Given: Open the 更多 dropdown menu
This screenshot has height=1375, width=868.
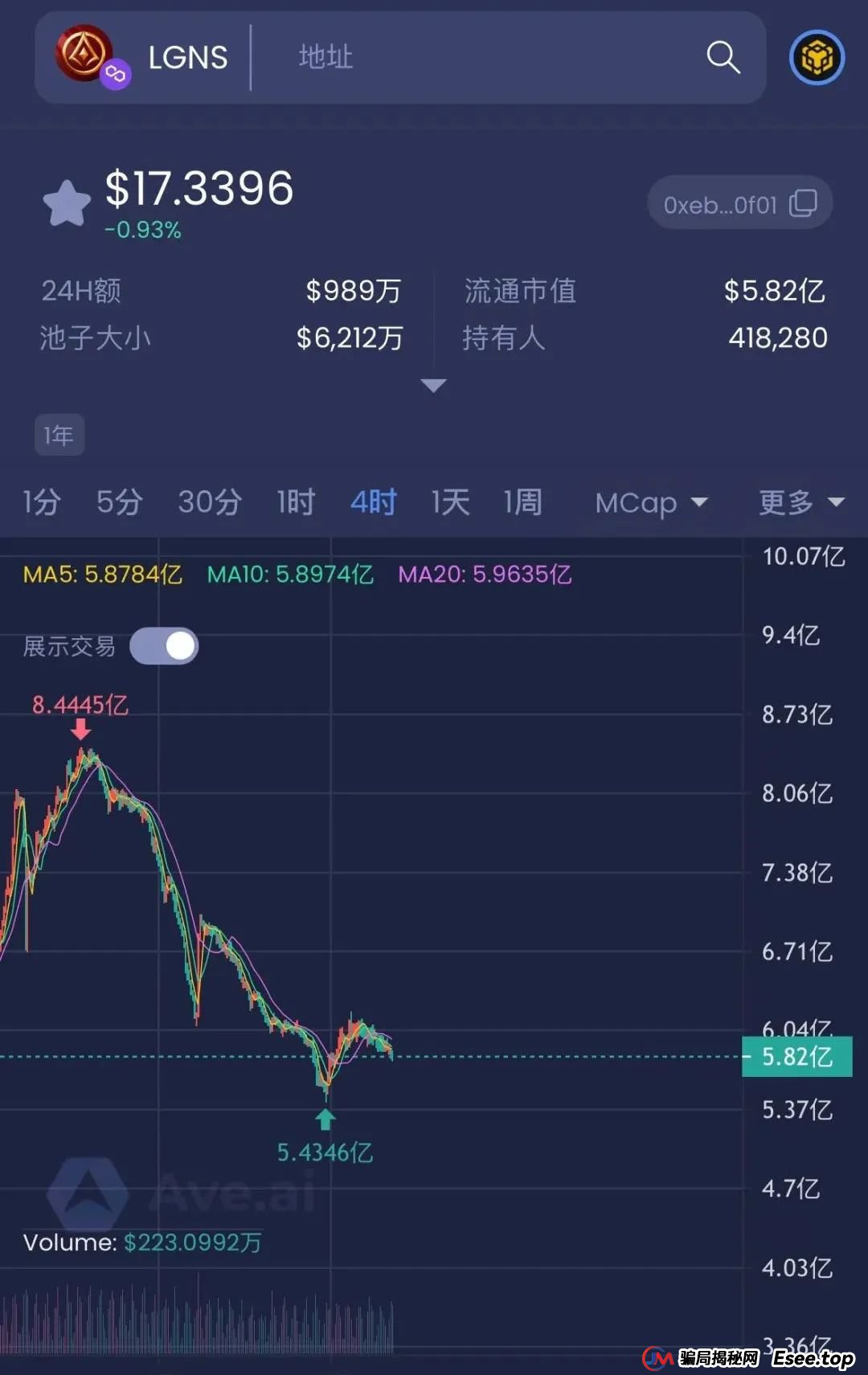Looking at the screenshot, I should coord(801,503).
